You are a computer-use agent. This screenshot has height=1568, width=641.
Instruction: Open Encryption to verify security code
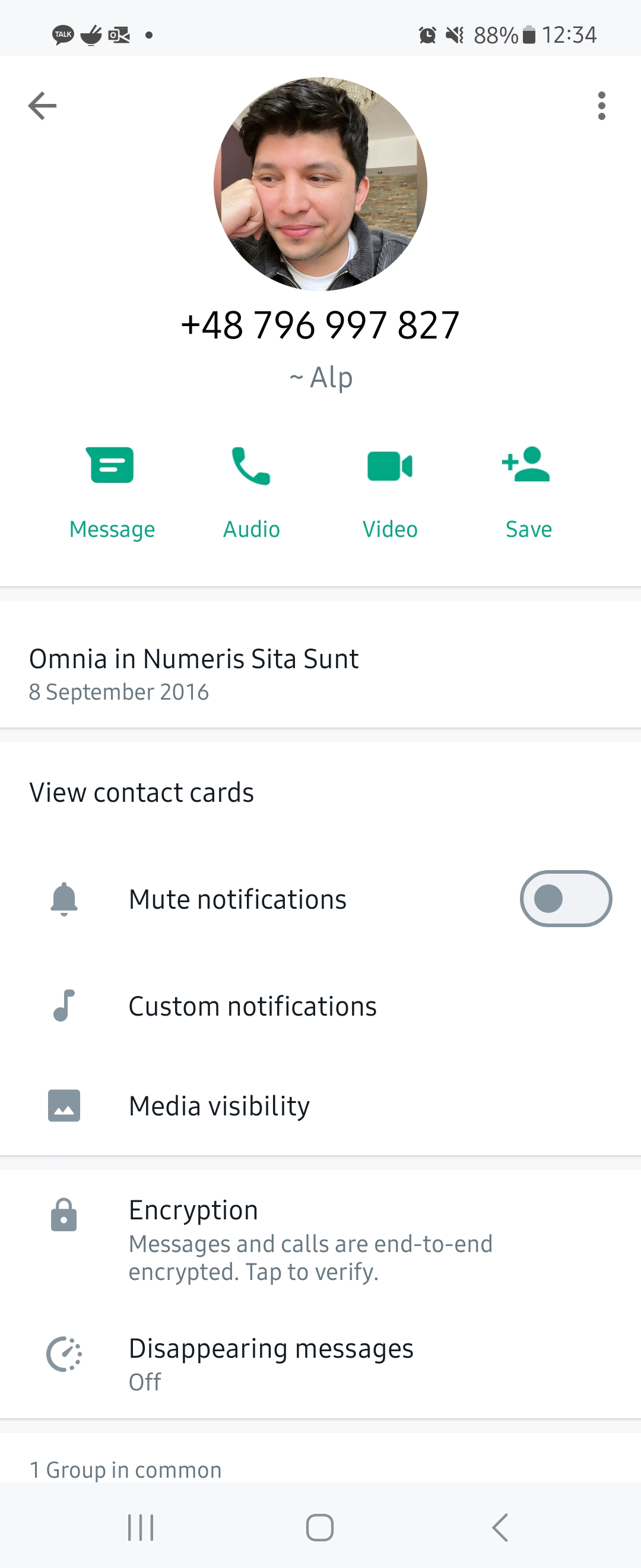tap(310, 1239)
